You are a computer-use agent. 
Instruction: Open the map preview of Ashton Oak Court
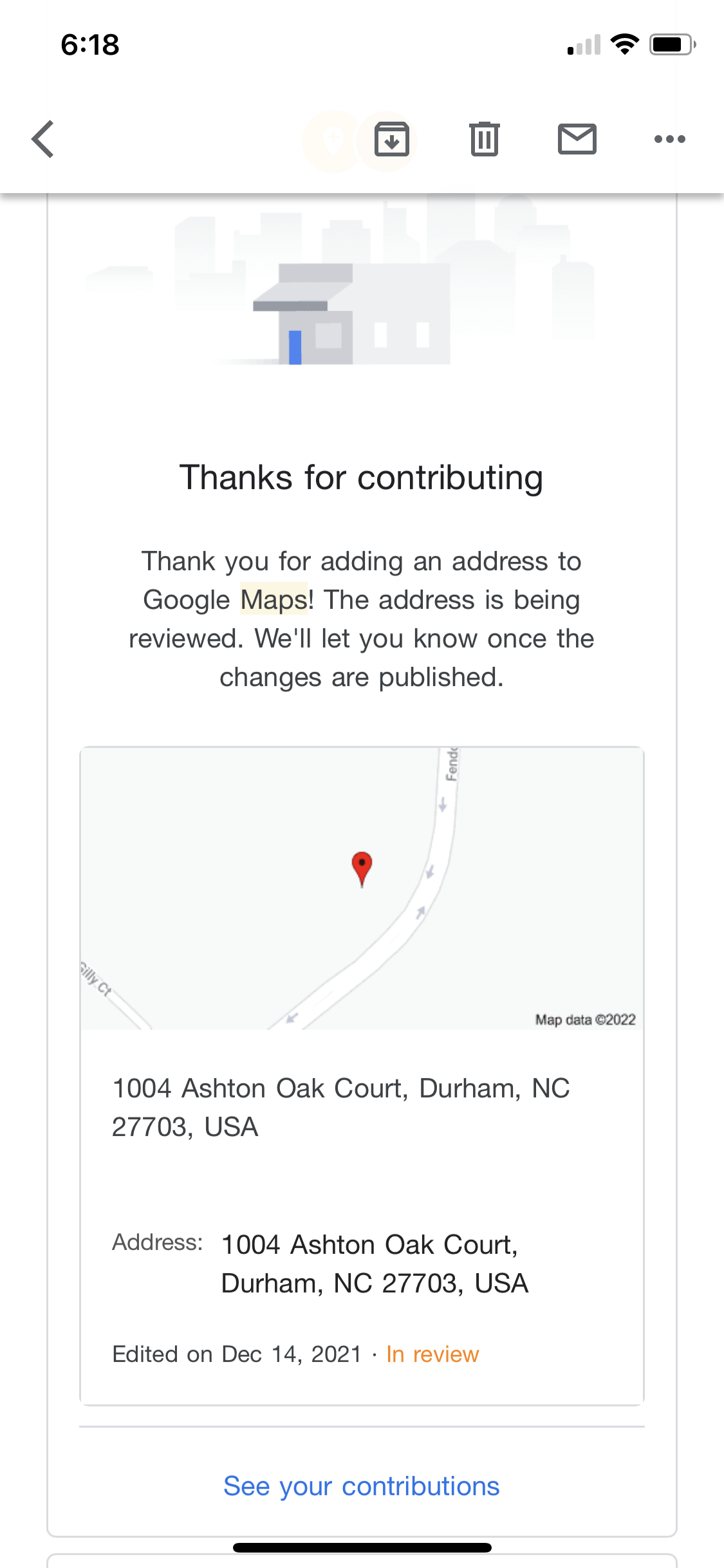click(x=361, y=888)
